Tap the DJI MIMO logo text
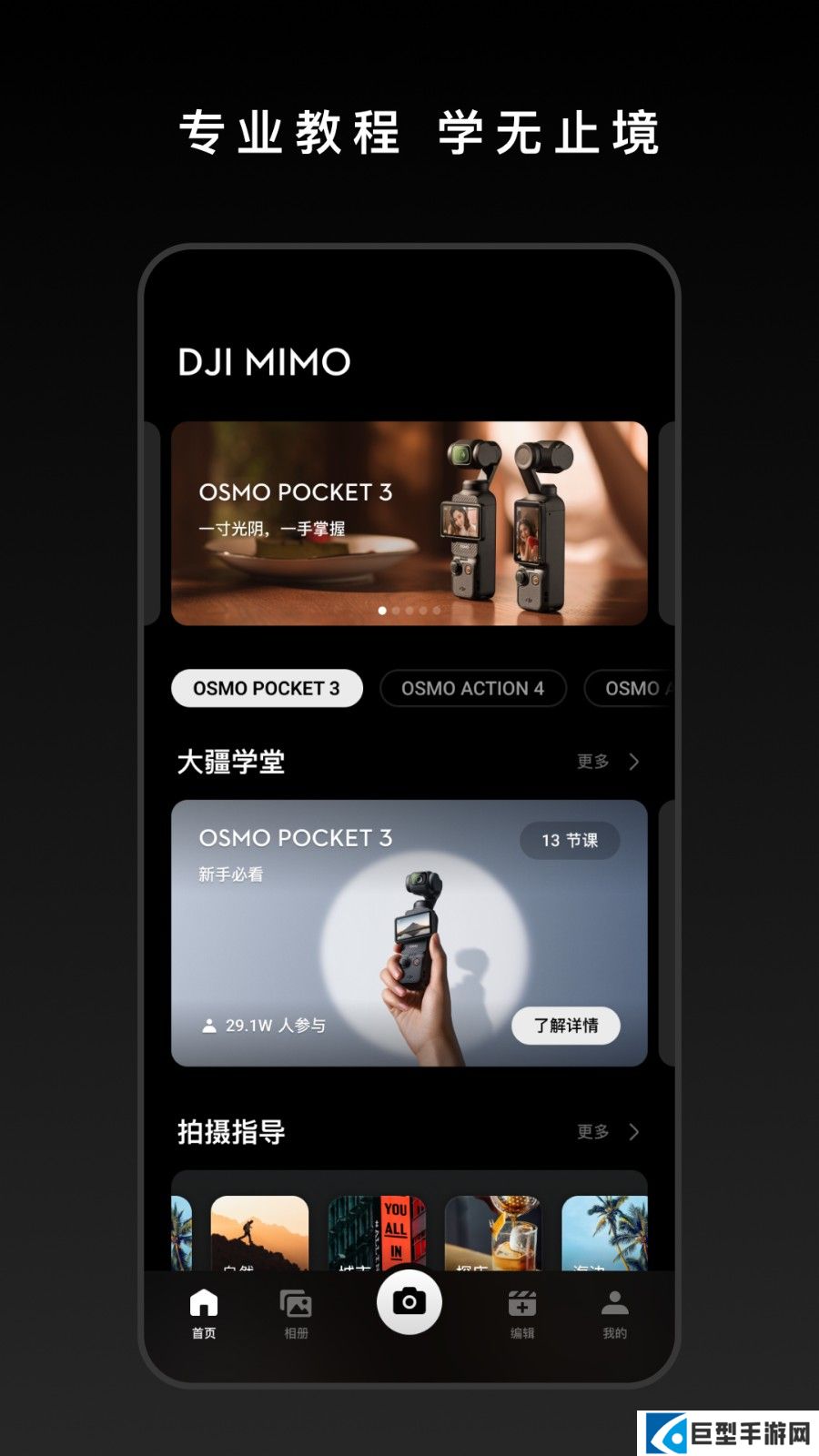Screen dimensions: 819x1456 tap(262, 361)
